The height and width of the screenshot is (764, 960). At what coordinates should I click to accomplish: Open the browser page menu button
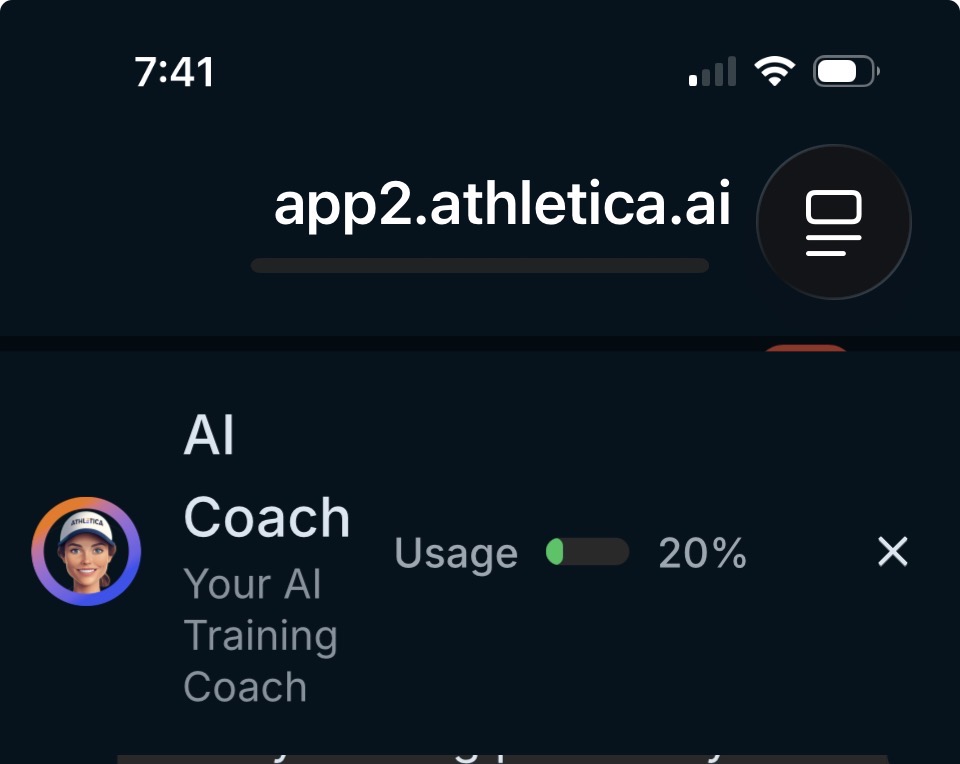click(x=833, y=223)
